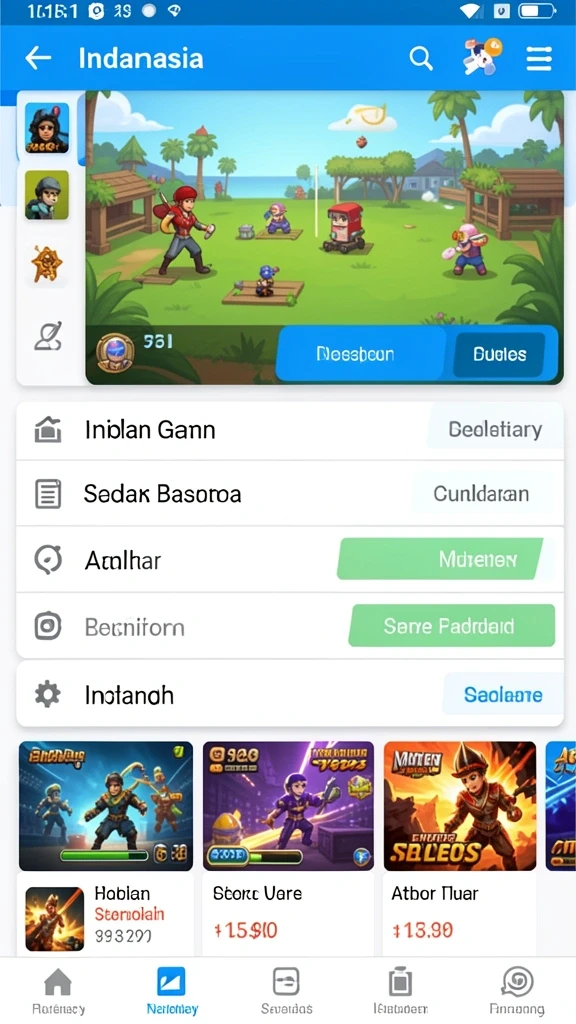Open the Atbor Tluar game card
The image size is (576, 1024).
click(460, 848)
